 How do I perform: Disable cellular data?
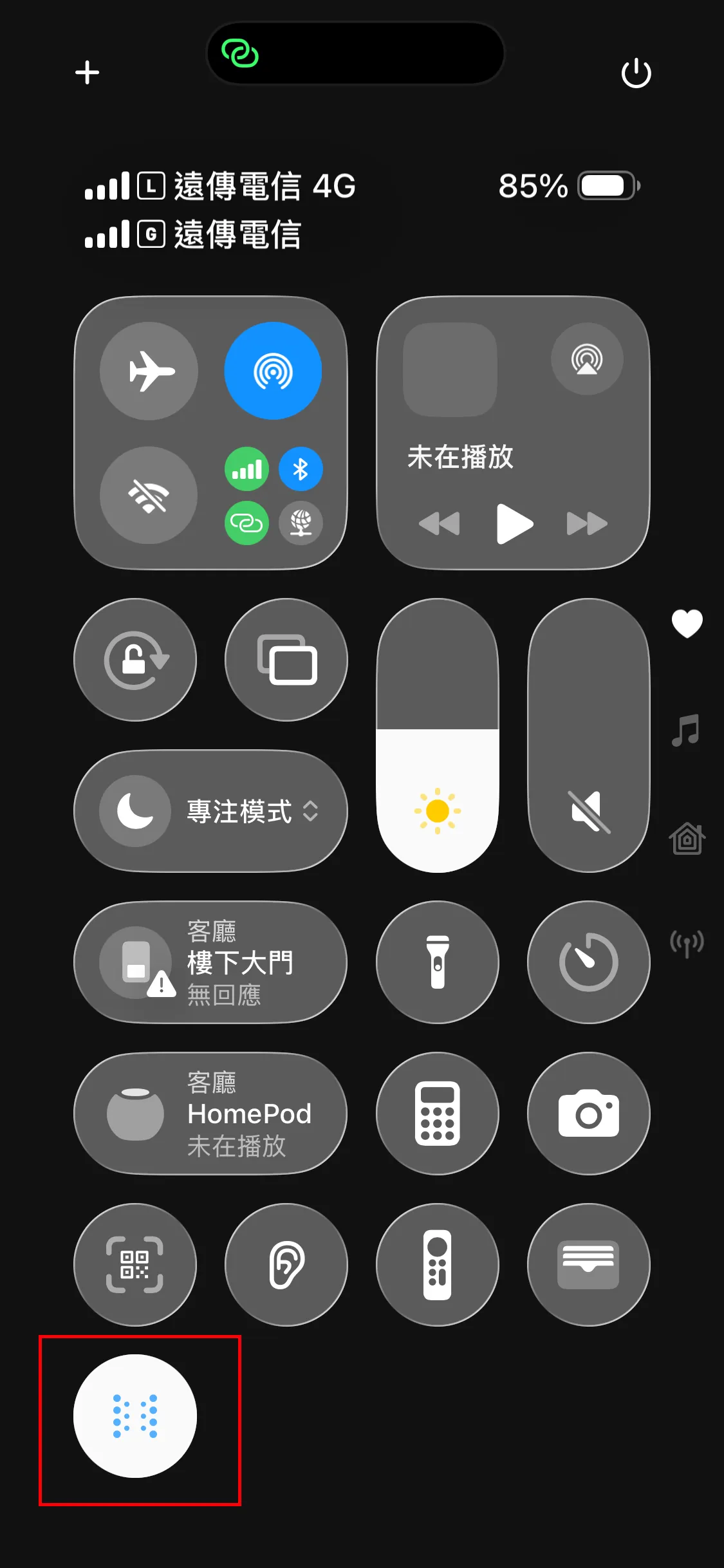[x=246, y=469]
